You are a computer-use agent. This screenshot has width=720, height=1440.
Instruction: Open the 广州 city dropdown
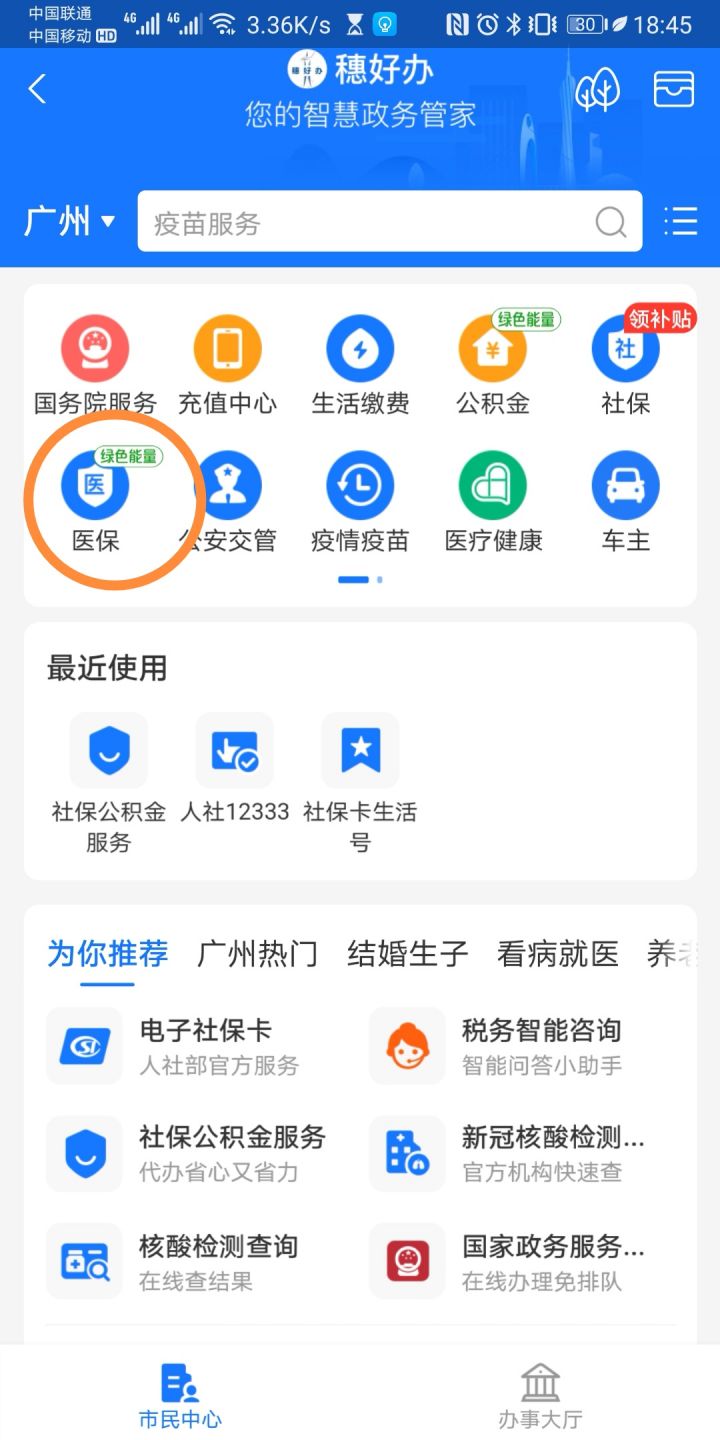pyautogui.click(x=69, y=221)
